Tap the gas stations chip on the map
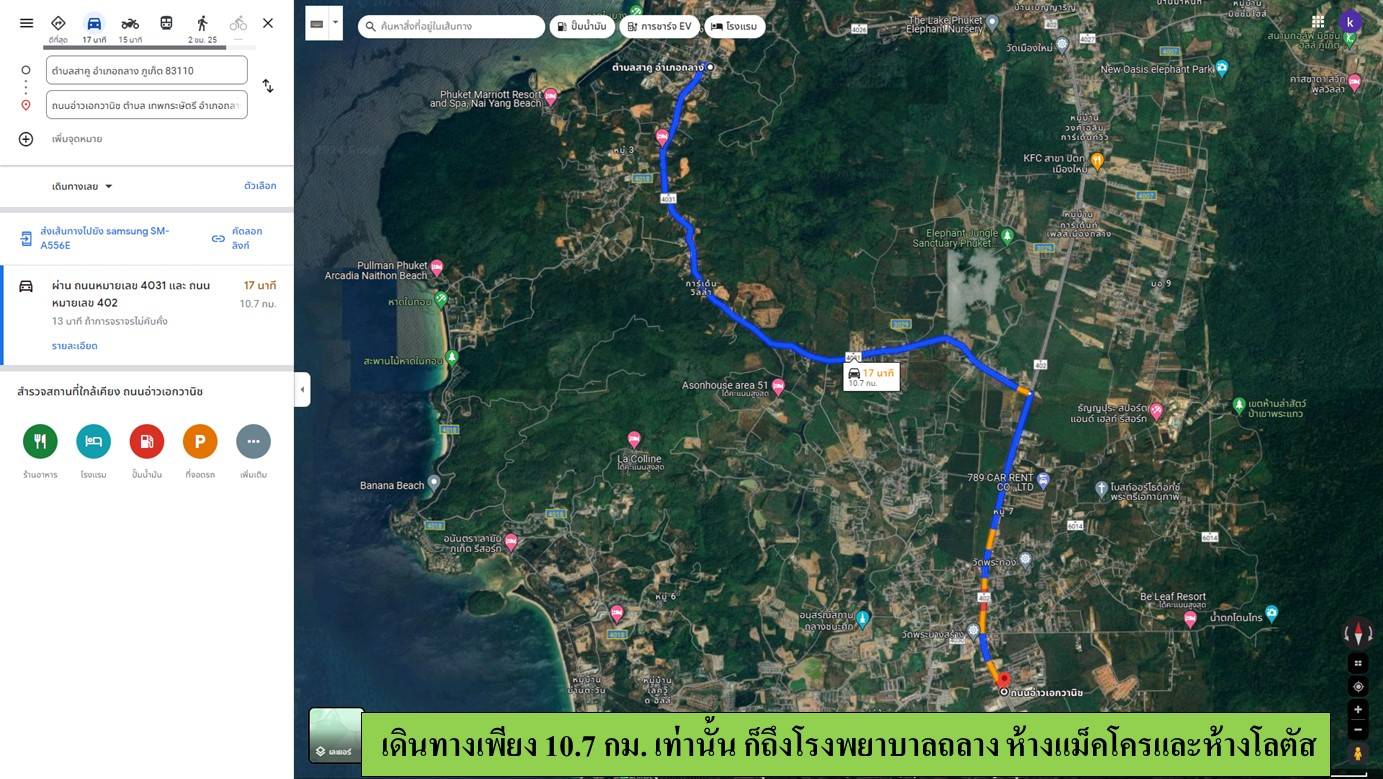Viewport: 1383px width, 779px height. [582, 26]
